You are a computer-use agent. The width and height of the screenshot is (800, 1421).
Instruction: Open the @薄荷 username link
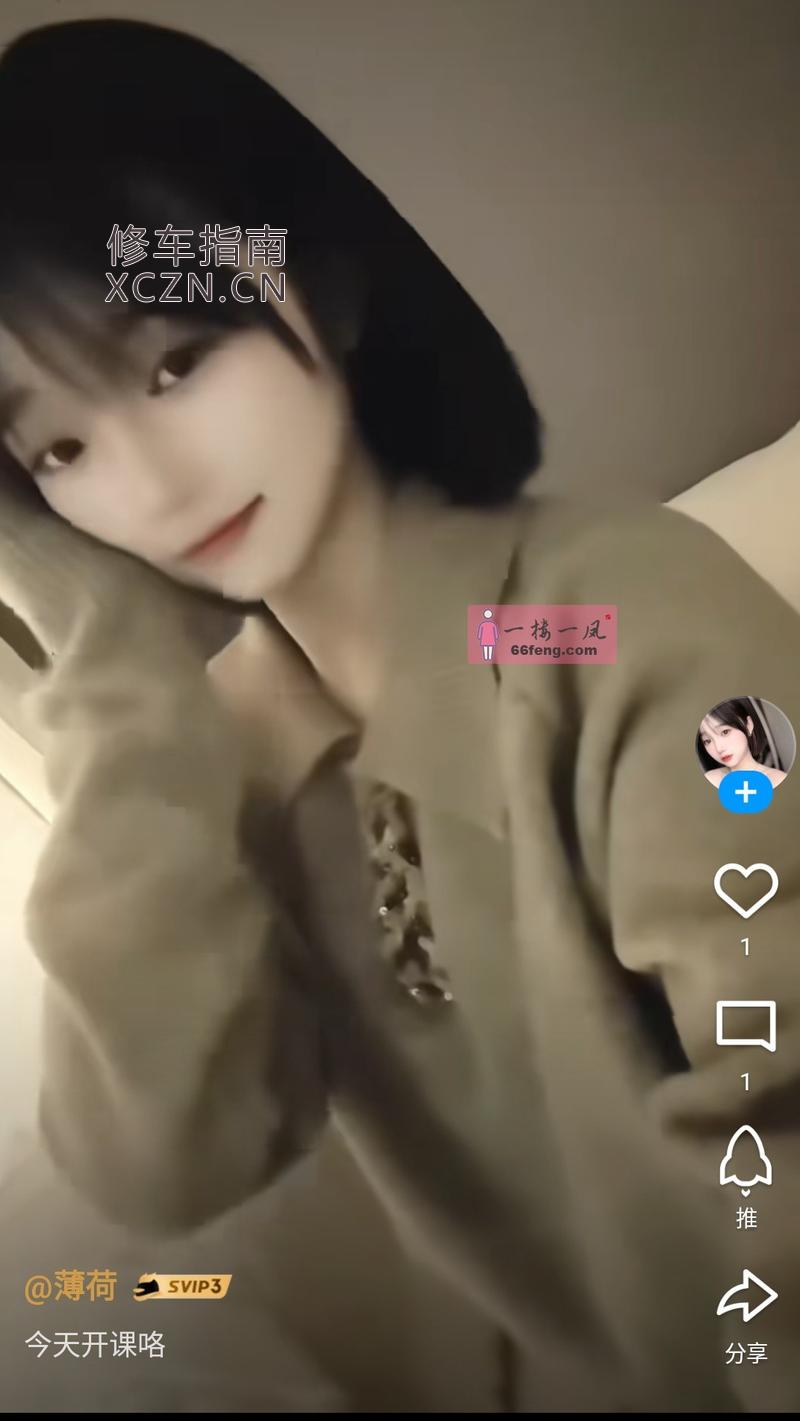coord(71,1286)
